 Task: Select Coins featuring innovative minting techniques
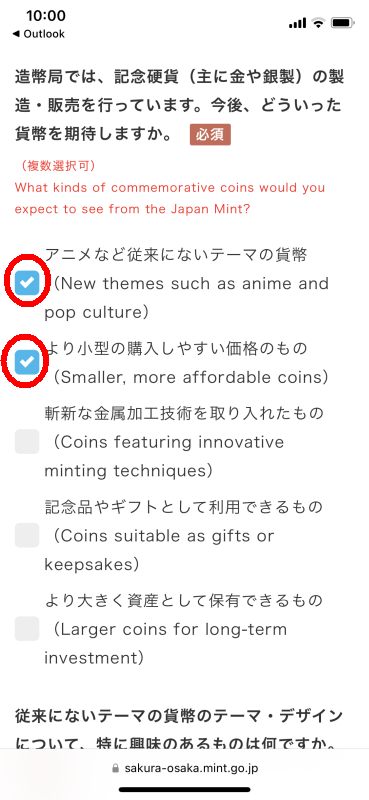tap(27, 441)
